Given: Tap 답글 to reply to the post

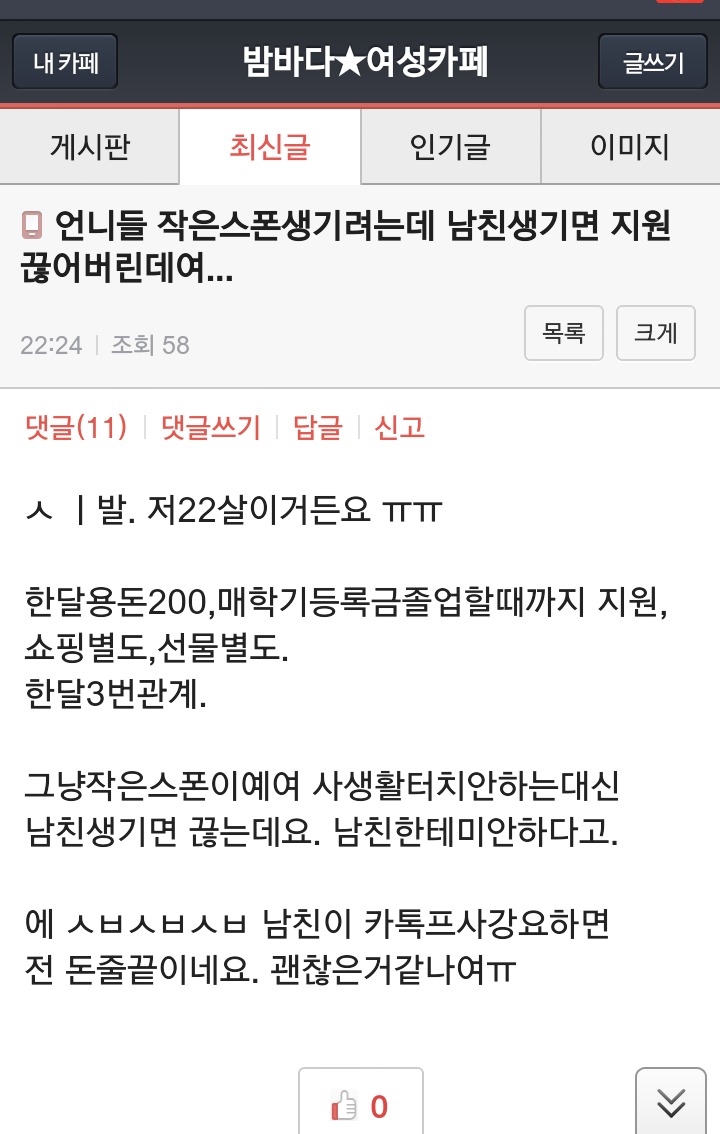Looking at the screenshot, I should click(x=317, y=428).
